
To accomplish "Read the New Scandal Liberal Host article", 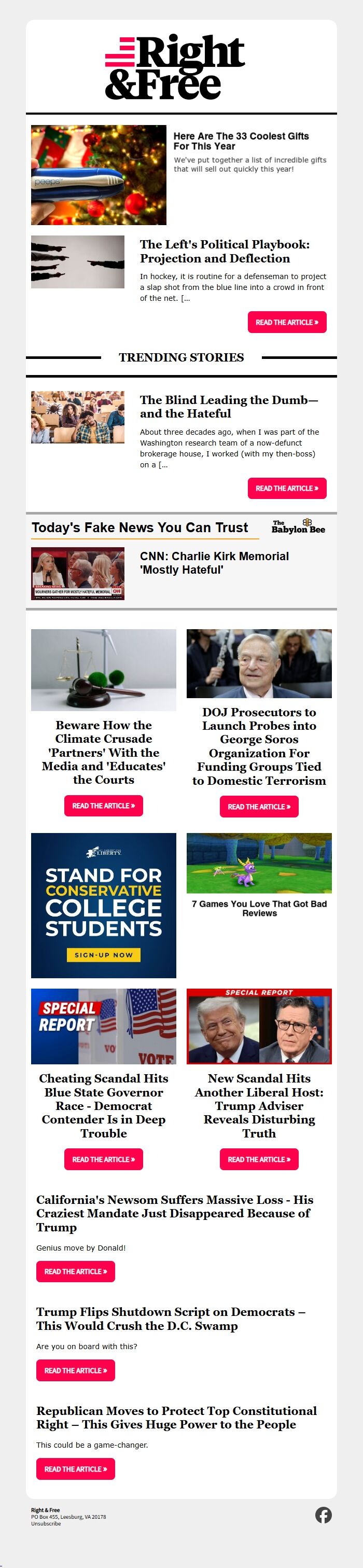I will 259,1159.
